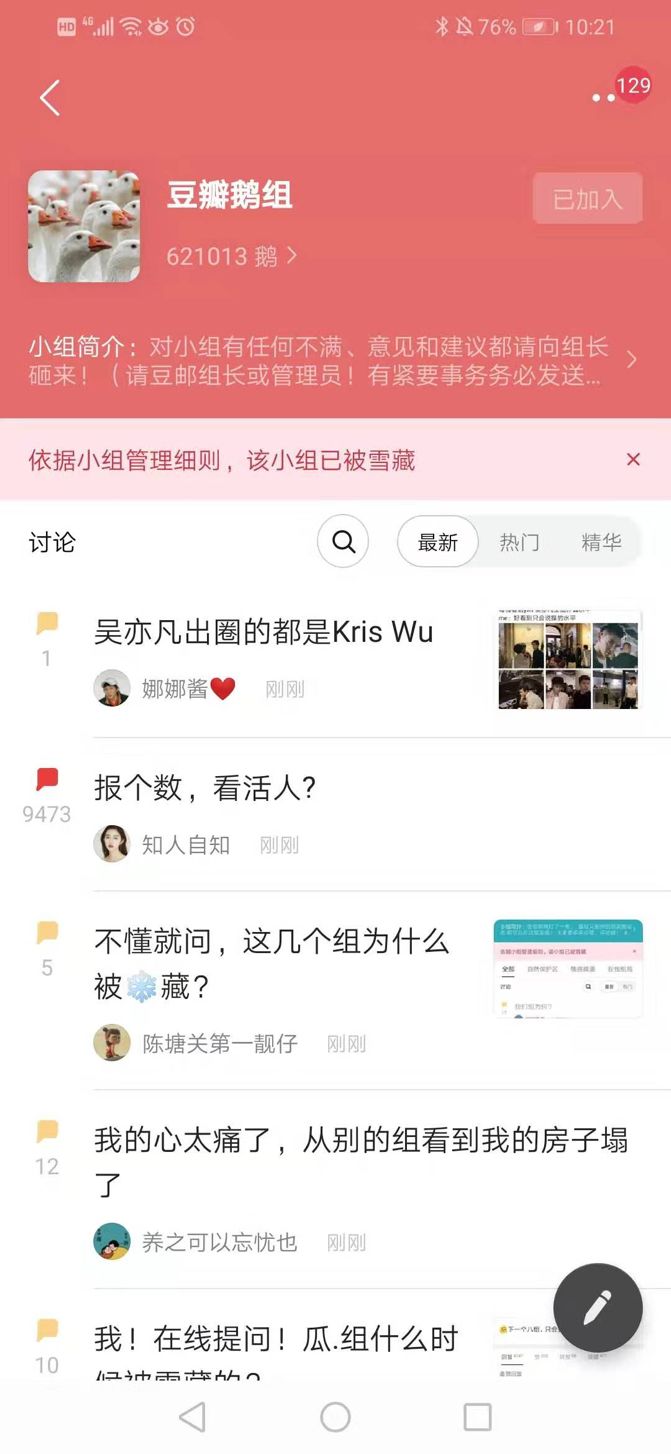This screenshot has height=1454, width=671.
Task: Dismiss the 该小组已被雪藏 notice banner
Action: pyautogui.click(x=633, y=459)
